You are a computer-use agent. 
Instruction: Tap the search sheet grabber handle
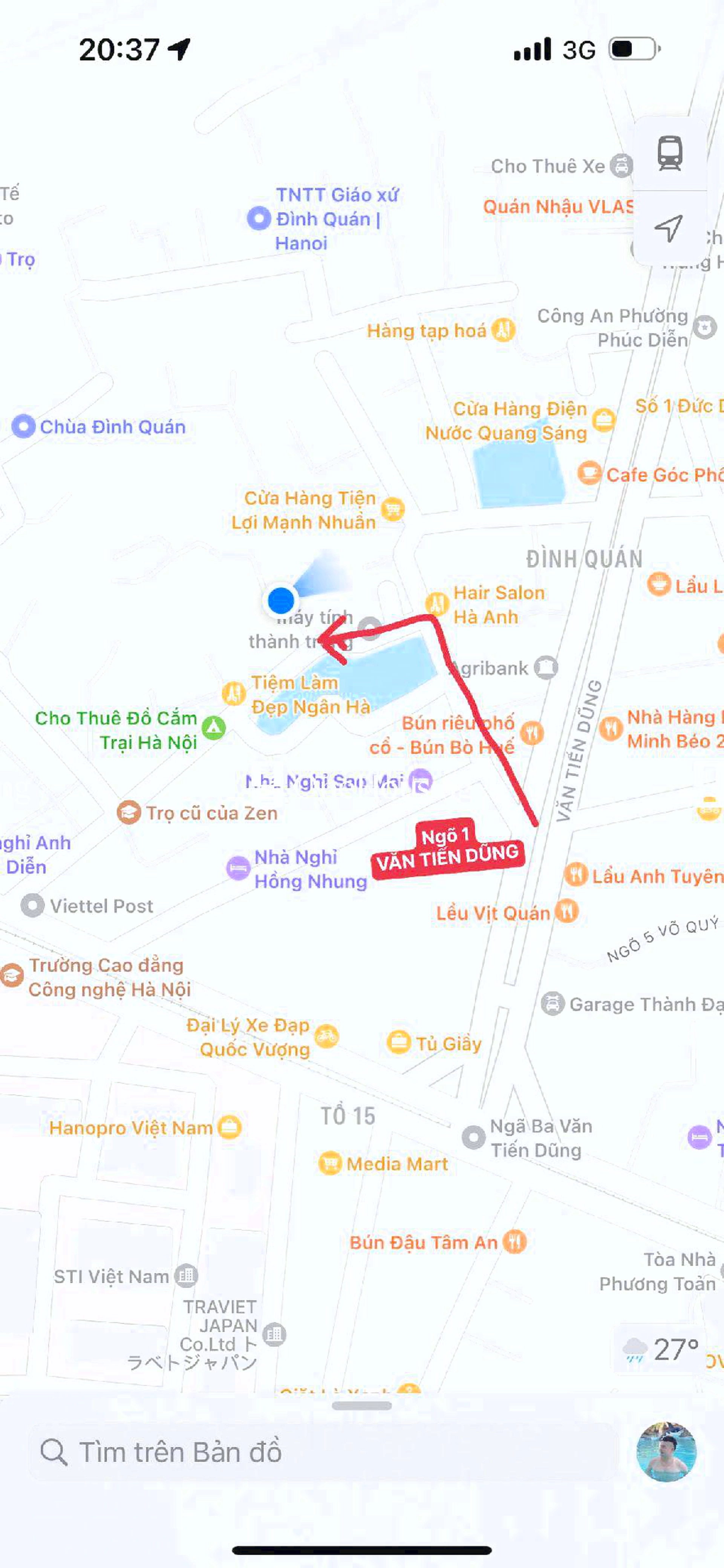[362, 1405]
